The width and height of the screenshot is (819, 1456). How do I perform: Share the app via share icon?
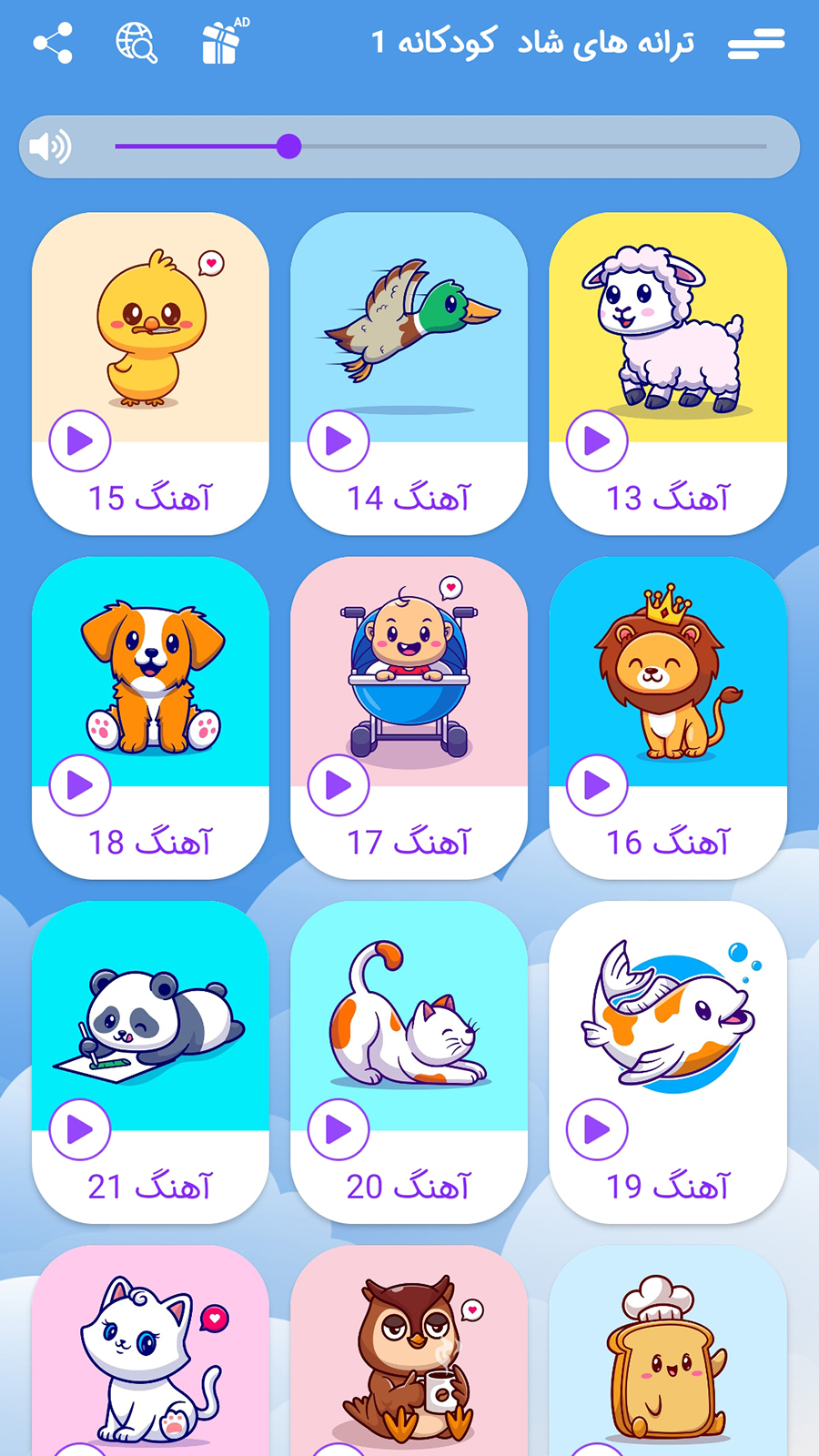point(53,43)
